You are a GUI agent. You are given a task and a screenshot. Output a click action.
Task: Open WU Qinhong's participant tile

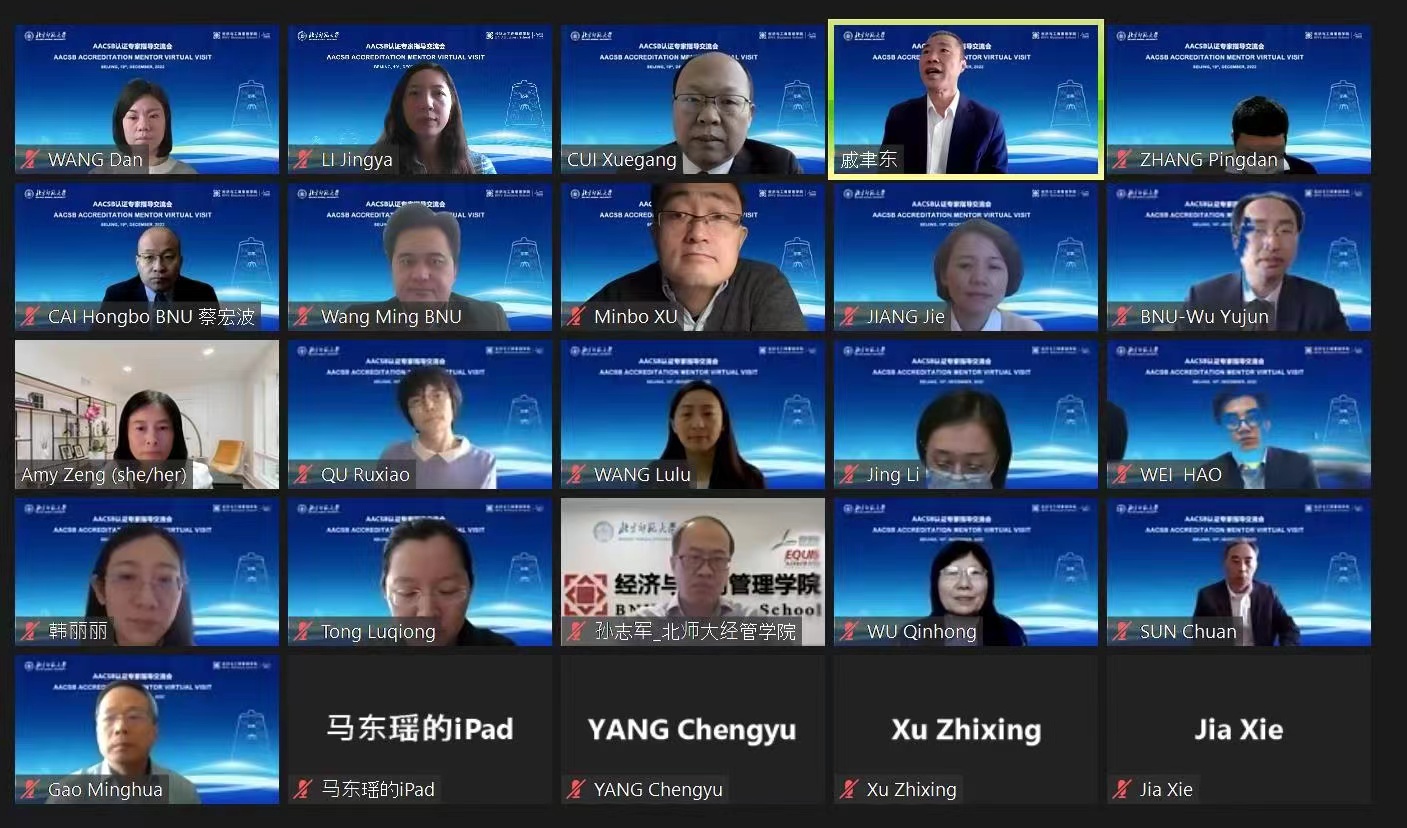pos(966,572)
